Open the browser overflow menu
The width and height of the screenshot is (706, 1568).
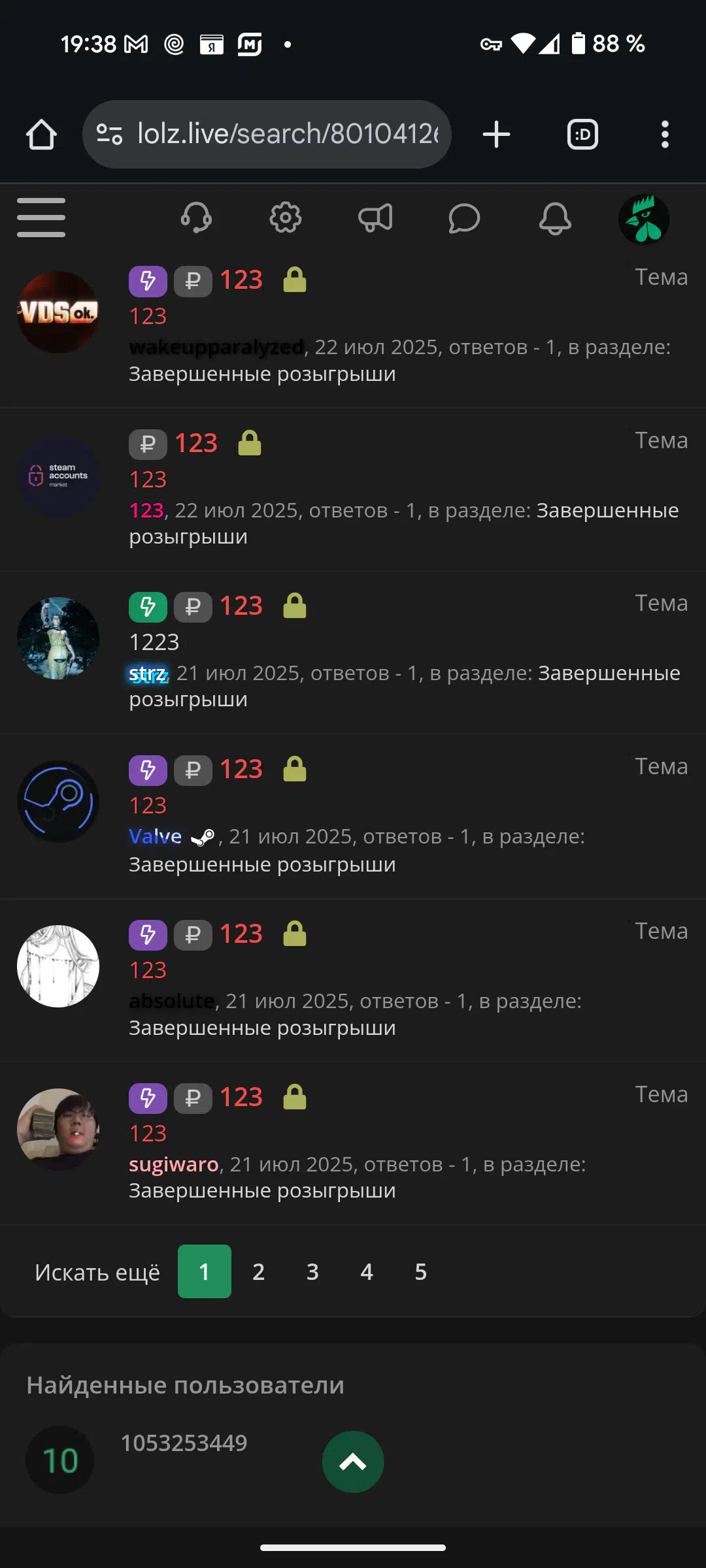(x=665, y=135)
